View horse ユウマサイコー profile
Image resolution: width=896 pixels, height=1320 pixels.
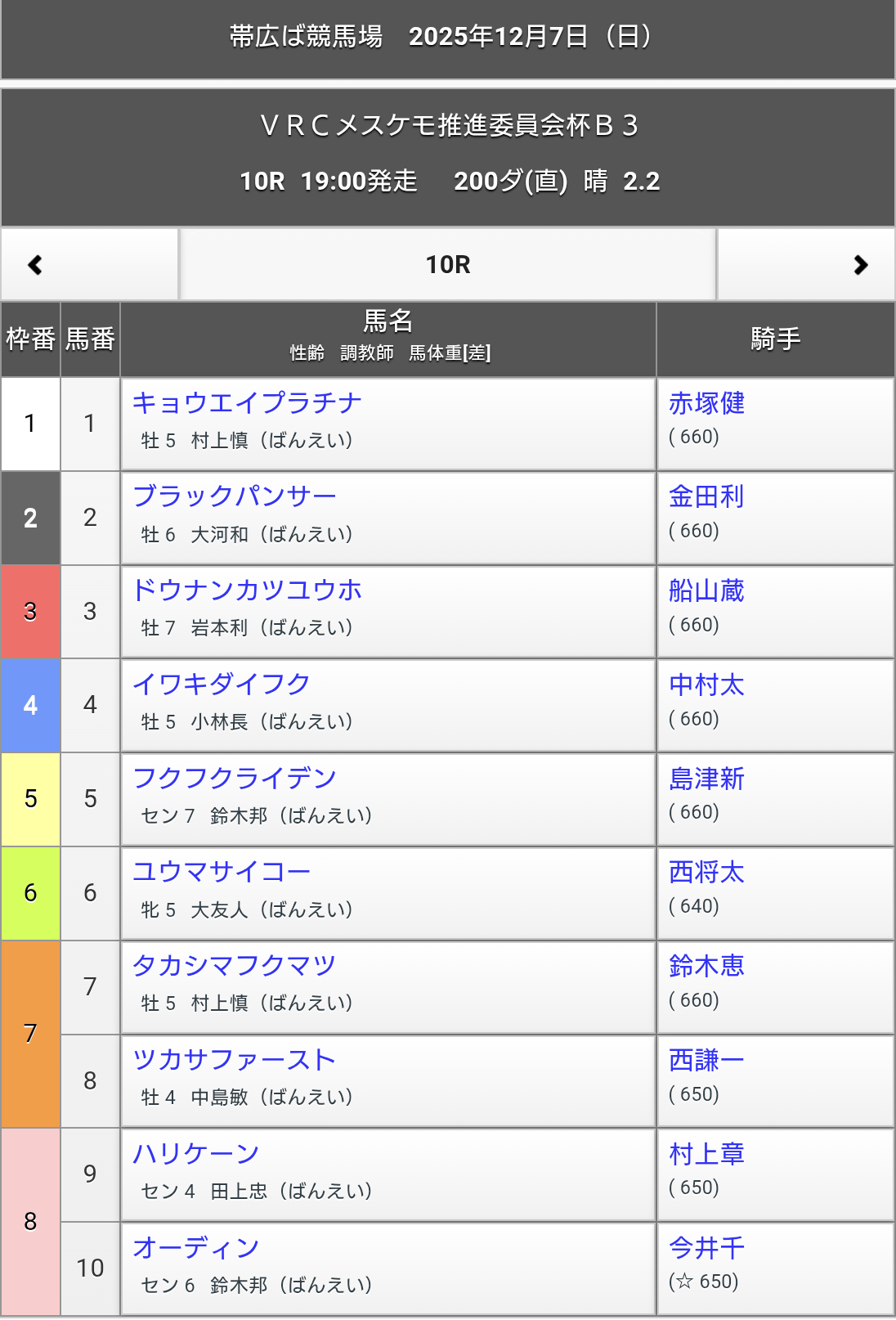(x=221, y=872)
